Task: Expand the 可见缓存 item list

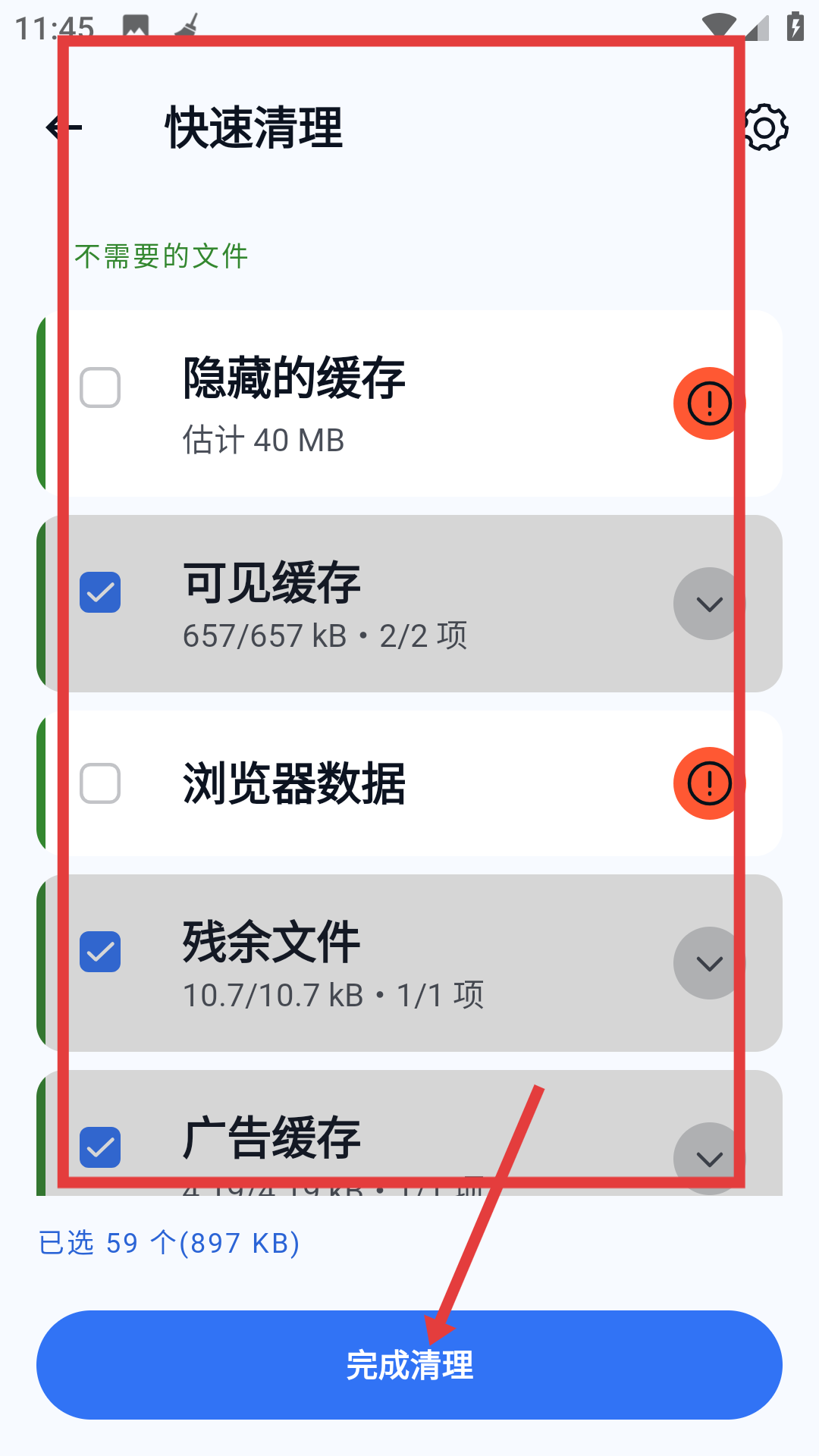Action: click(x=709, y=604)
